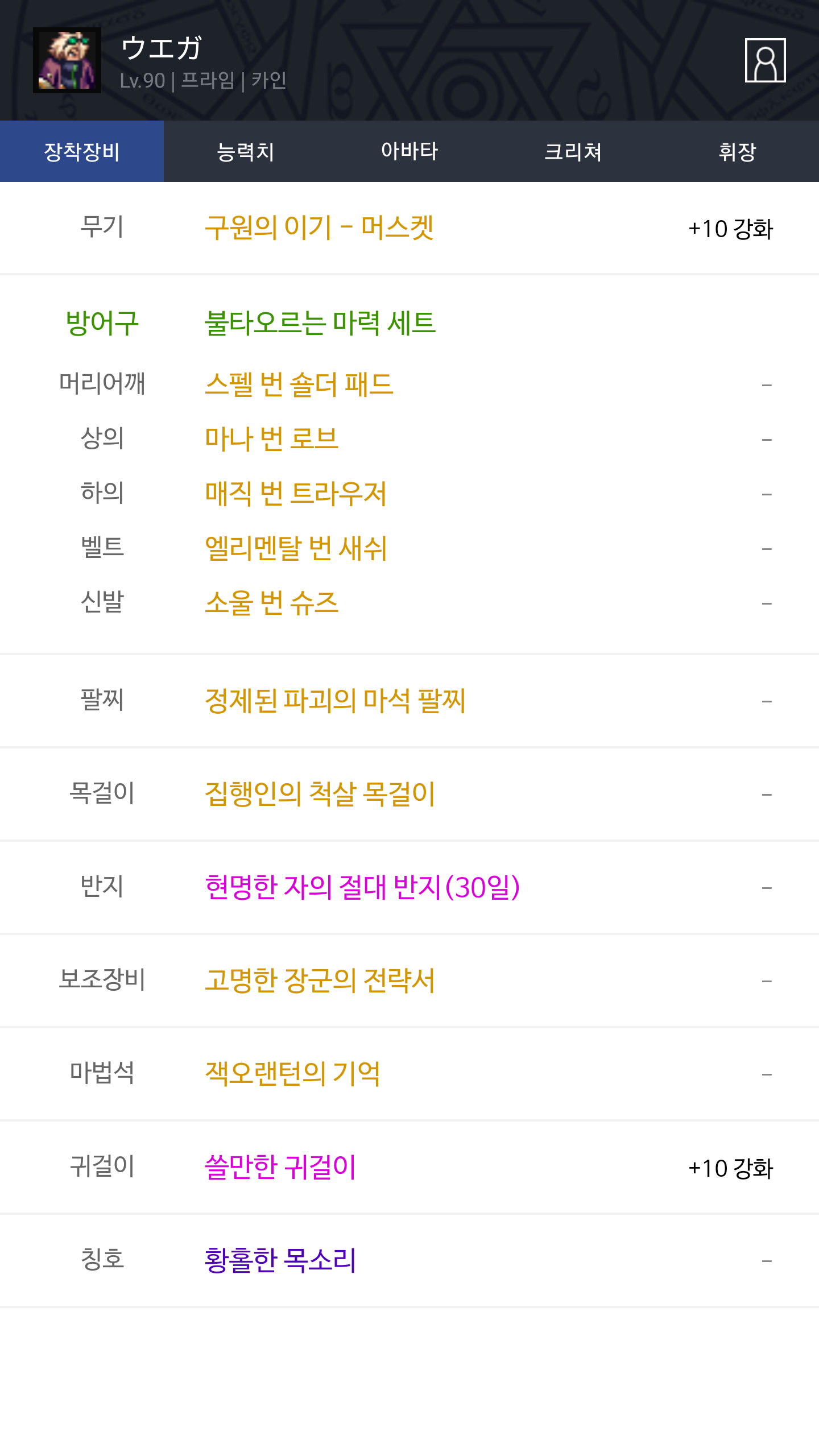Open 고명한 장군의 전략서 item
The height and width of the screenshot is (1456, 819).
320,981
